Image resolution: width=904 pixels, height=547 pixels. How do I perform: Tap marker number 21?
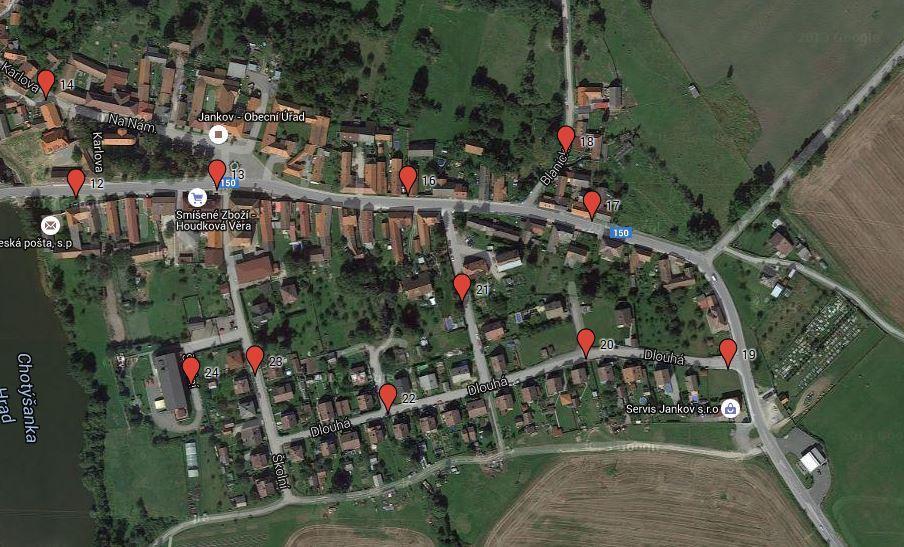[461, 286]
